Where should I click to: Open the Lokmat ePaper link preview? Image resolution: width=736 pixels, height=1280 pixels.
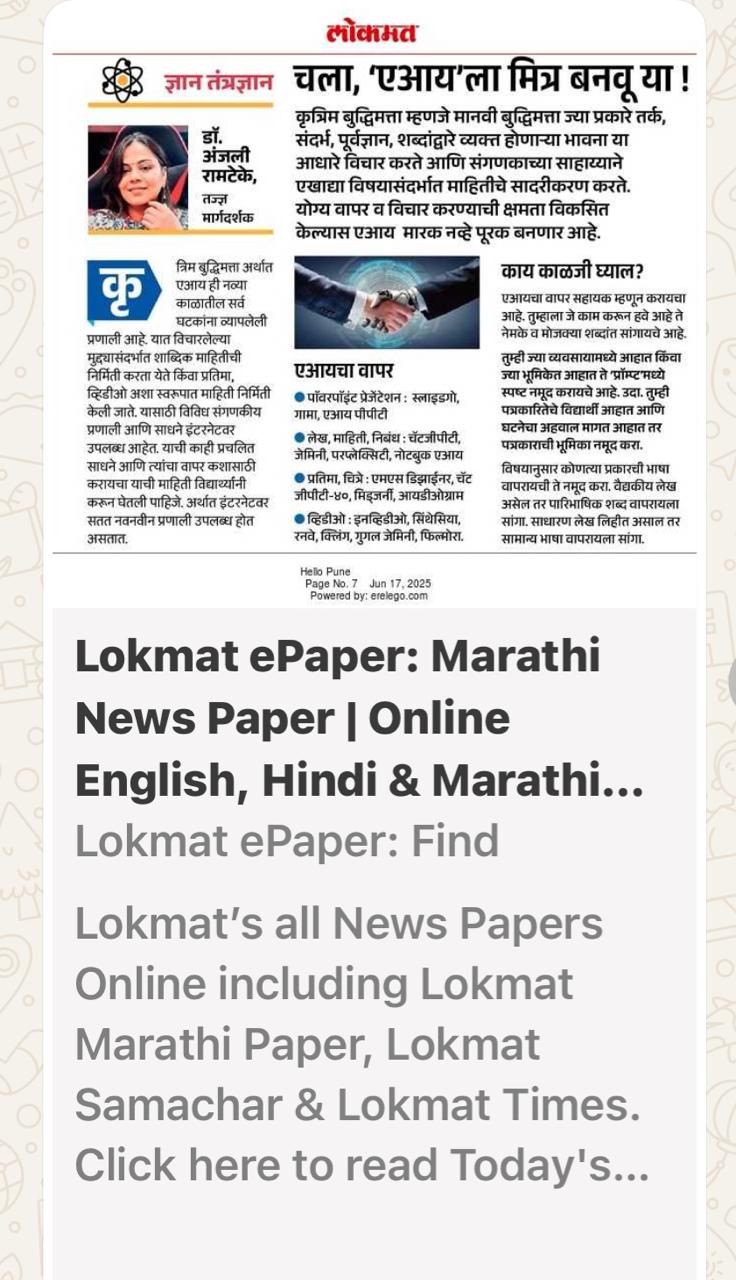tap(358, 719)
